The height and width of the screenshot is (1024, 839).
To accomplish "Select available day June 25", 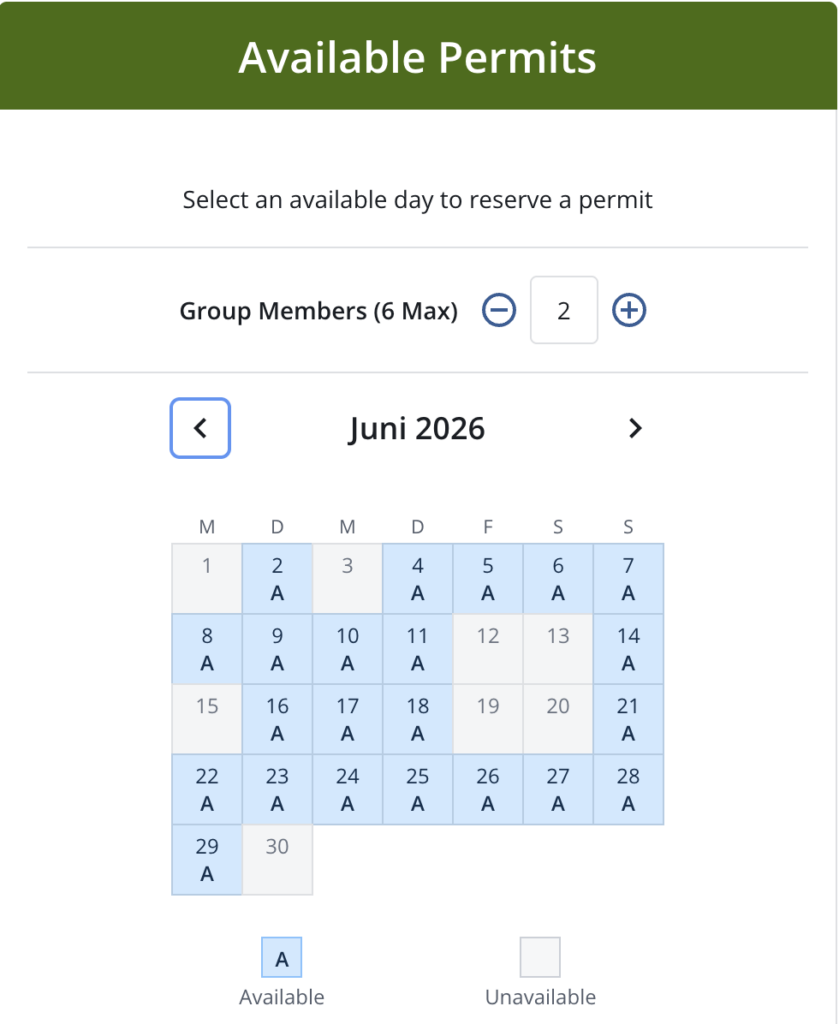I will pyautogui.click(x=417, y=788).
